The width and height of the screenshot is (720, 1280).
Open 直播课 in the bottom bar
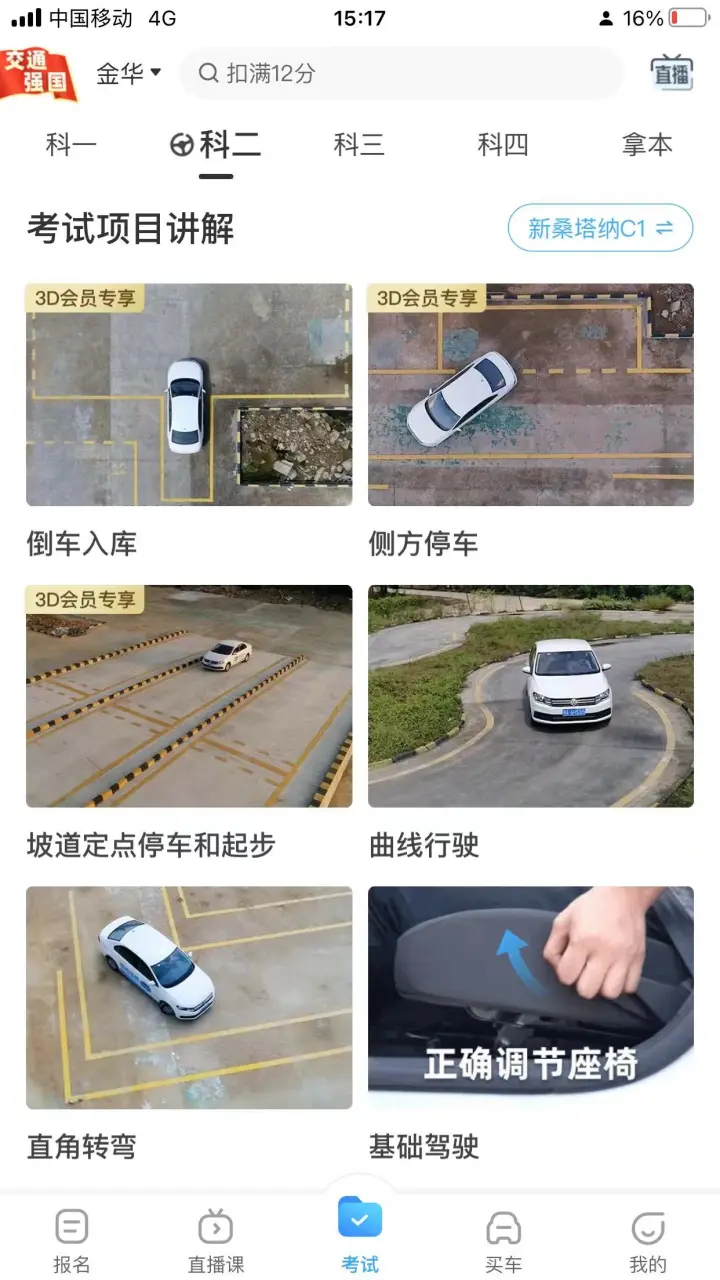(x=216, y=1240)
